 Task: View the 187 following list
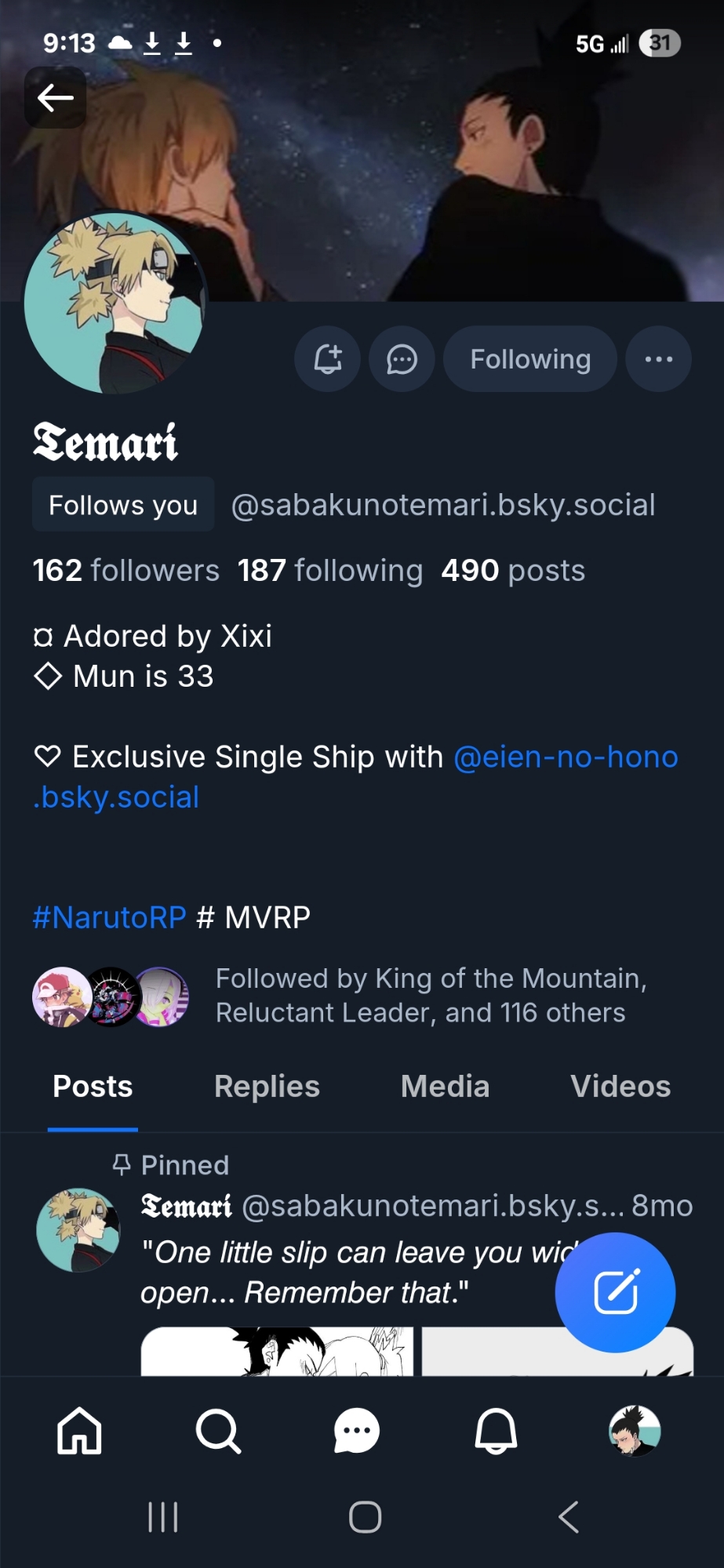coord(329,571)
